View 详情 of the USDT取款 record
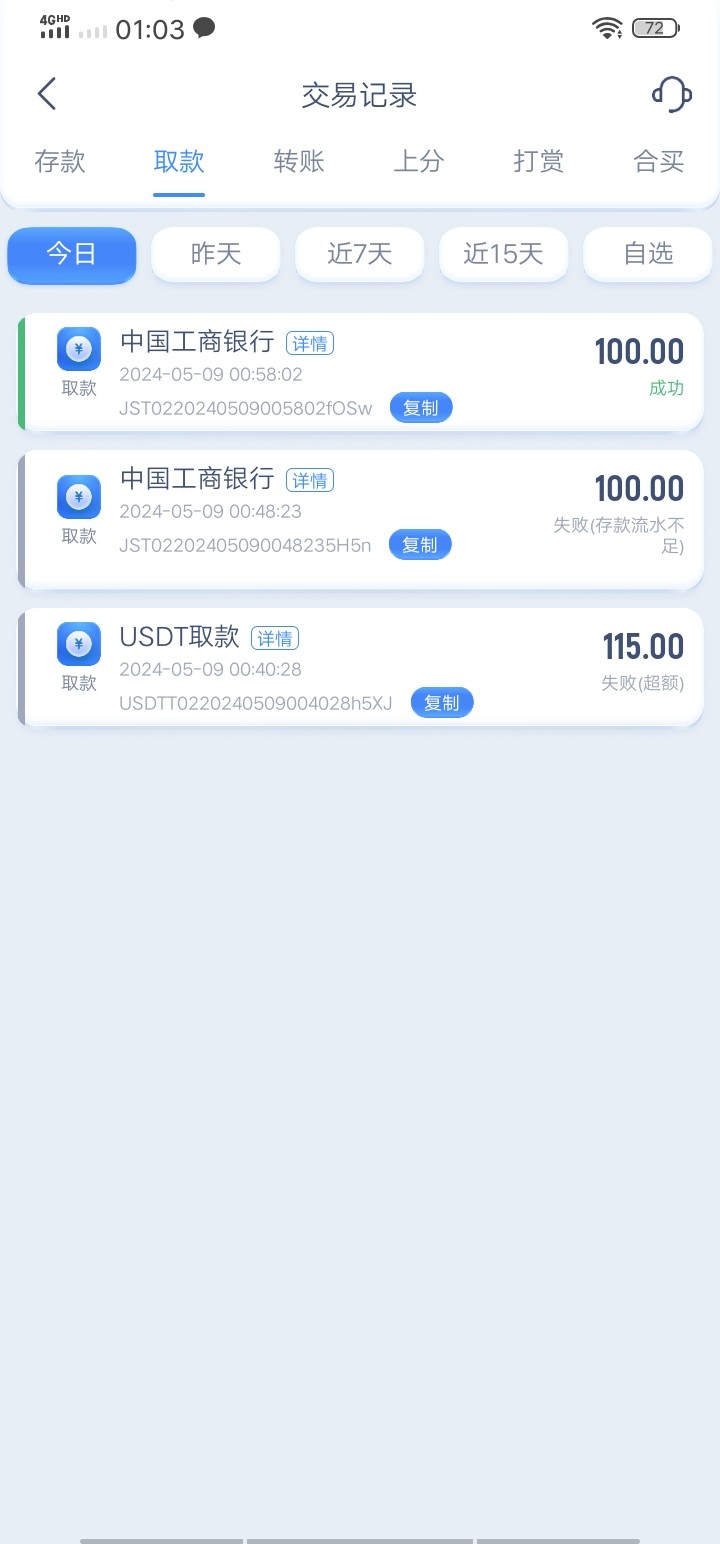 (275, 638)
